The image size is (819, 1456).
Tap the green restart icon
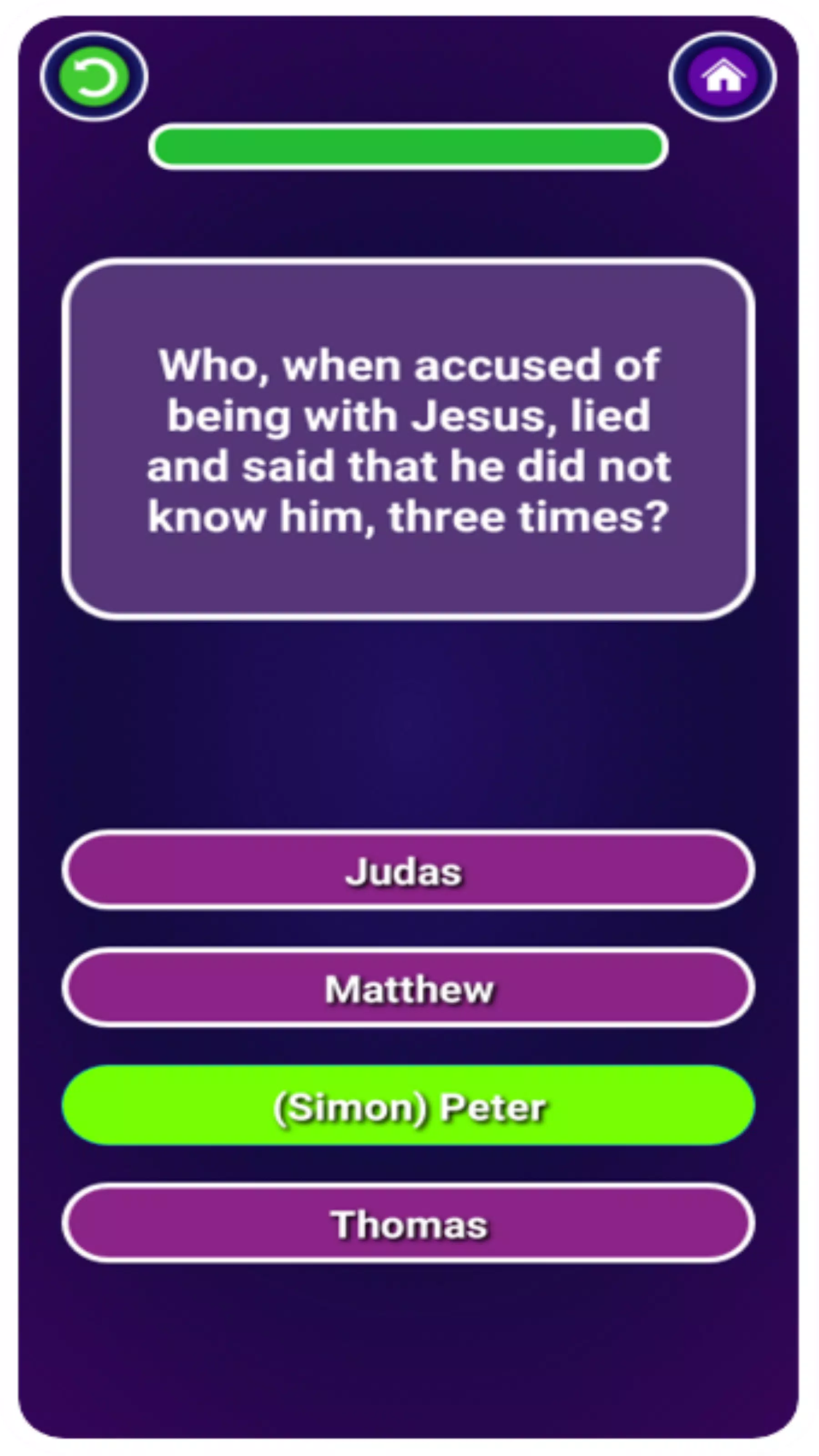tap(94, 76)
